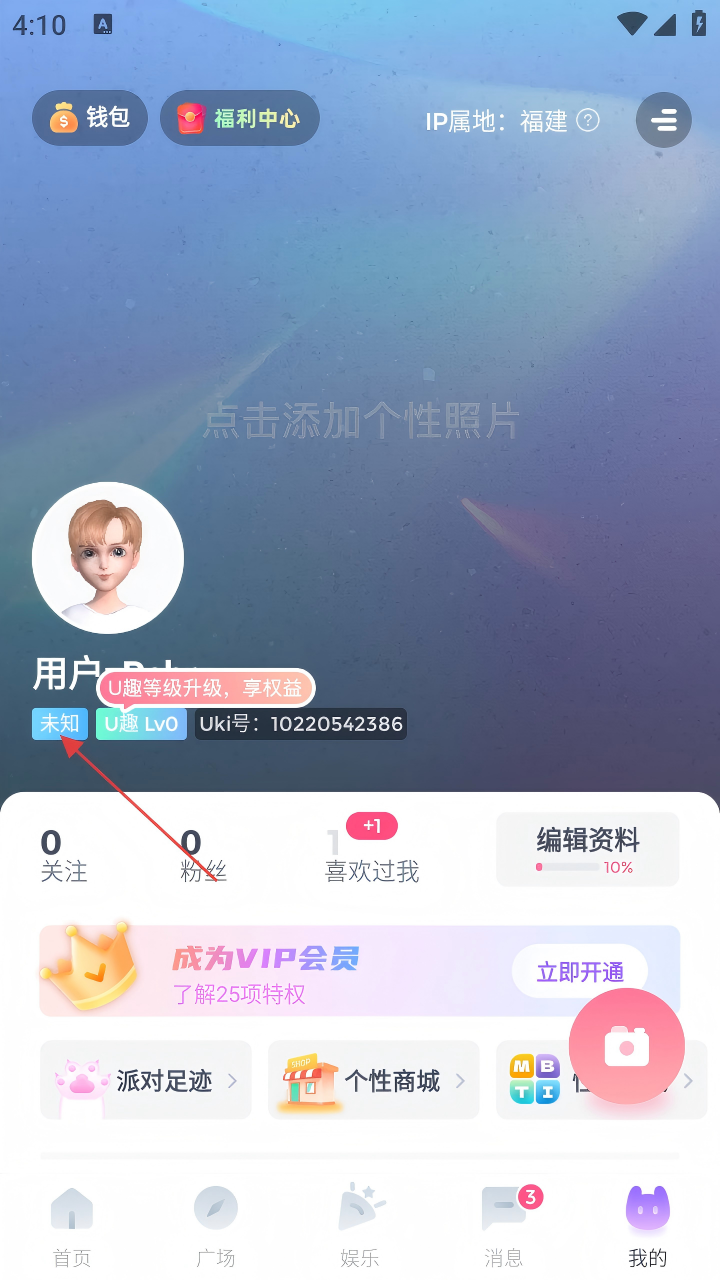View the 粉丝 followers list
Screen dimensions: 720x1280
[x=203, y=855]
